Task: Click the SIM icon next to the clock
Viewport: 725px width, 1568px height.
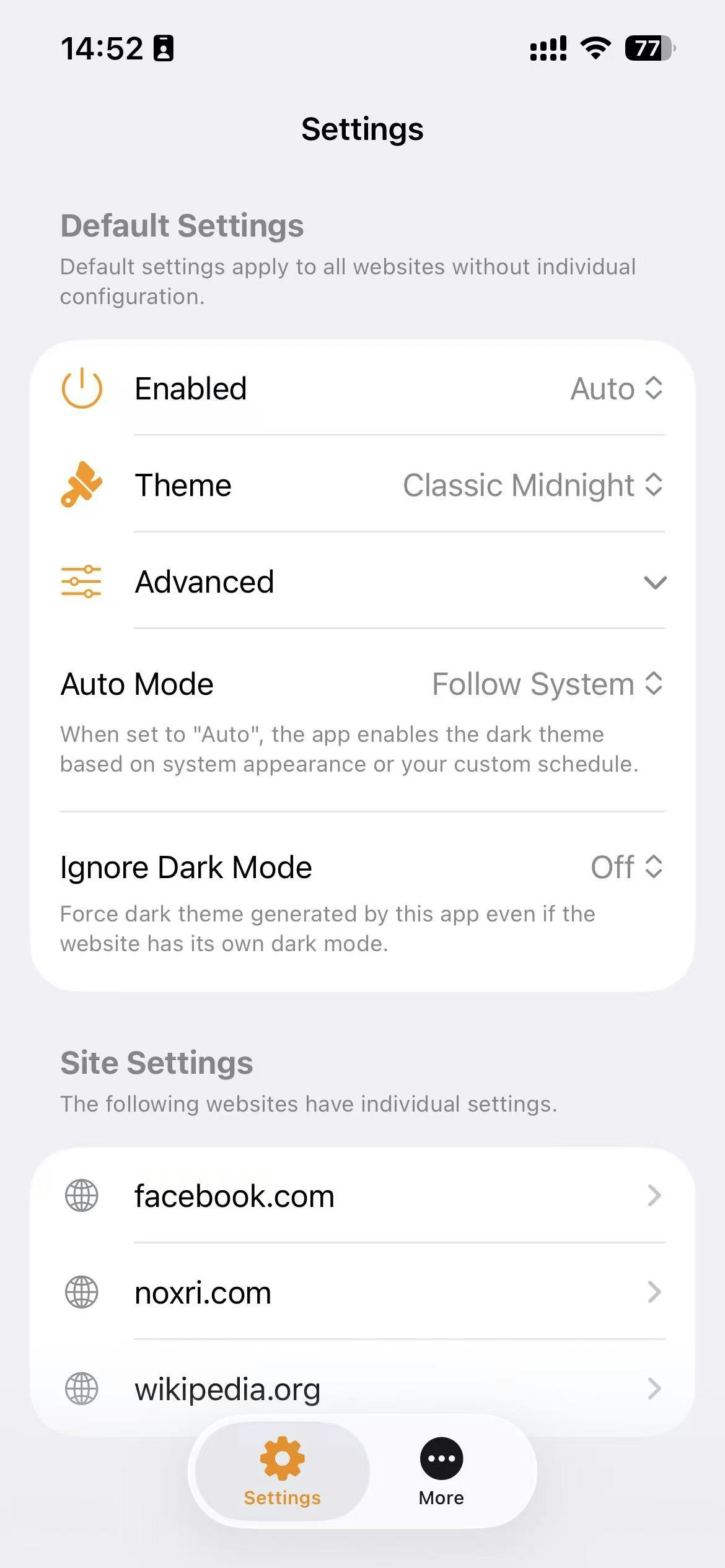Action: (x=162, y=48)
